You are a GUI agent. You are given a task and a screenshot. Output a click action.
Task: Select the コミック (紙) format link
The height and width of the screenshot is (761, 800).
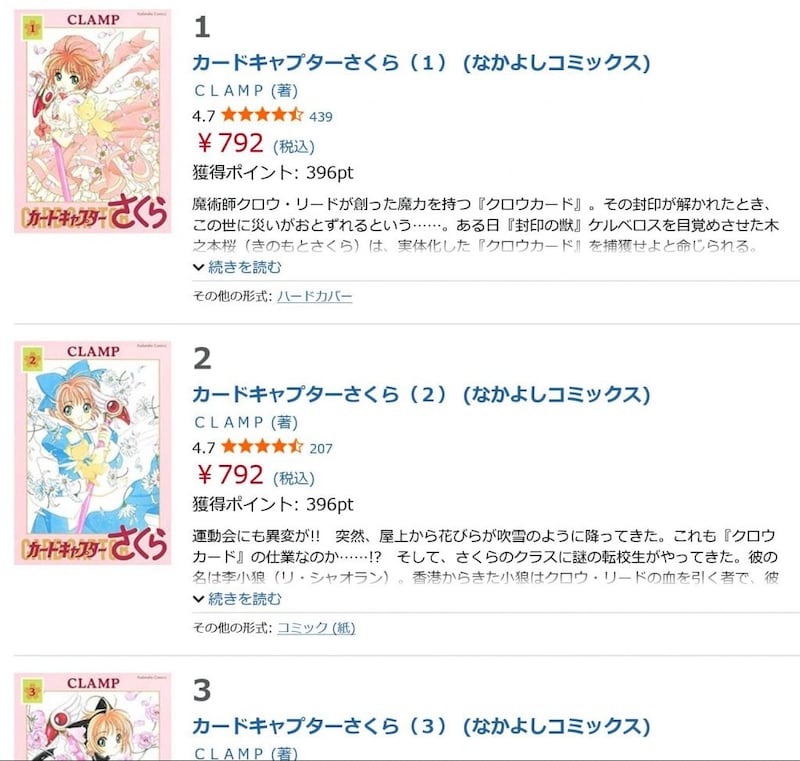316,628
